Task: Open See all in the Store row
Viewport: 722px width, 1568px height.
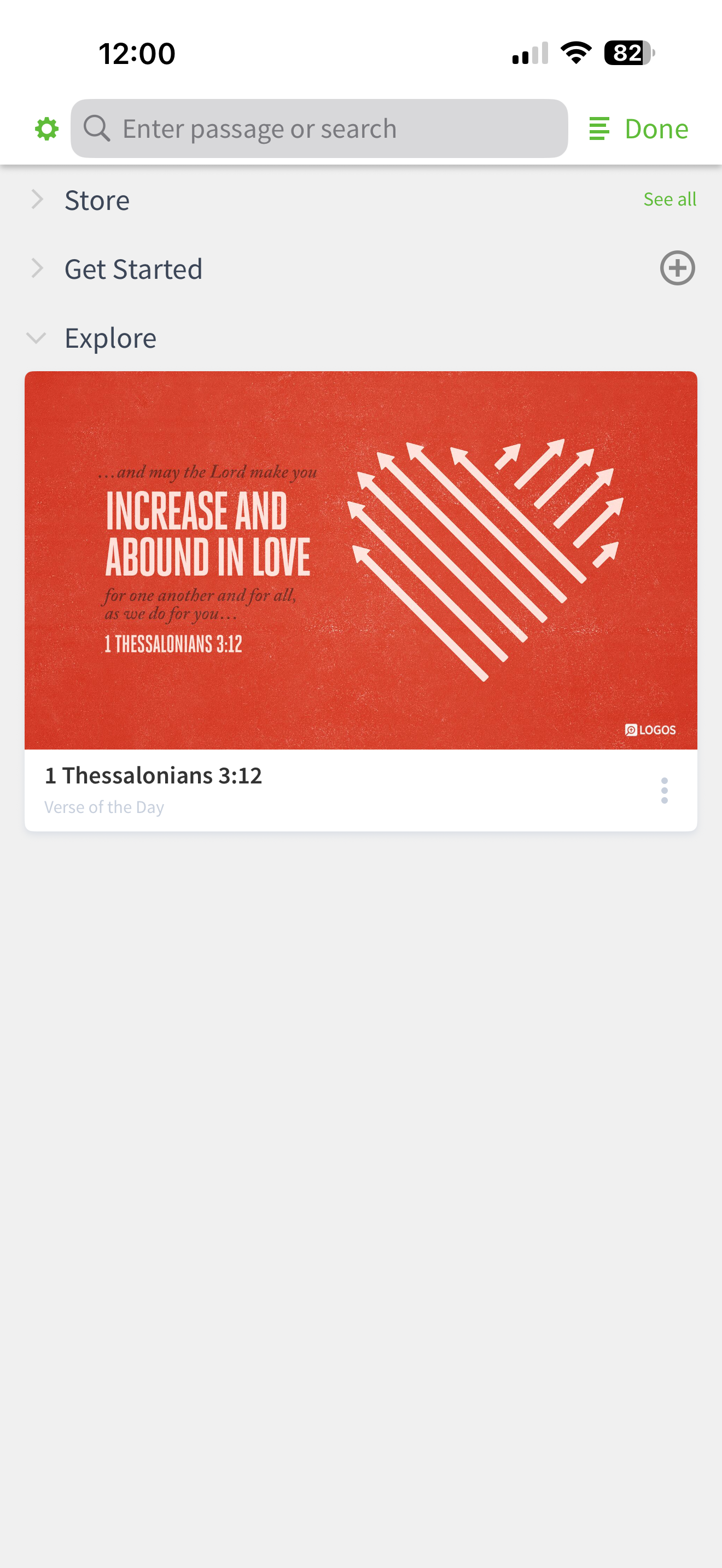Action: pyautogui.click(x=669, y=199)
